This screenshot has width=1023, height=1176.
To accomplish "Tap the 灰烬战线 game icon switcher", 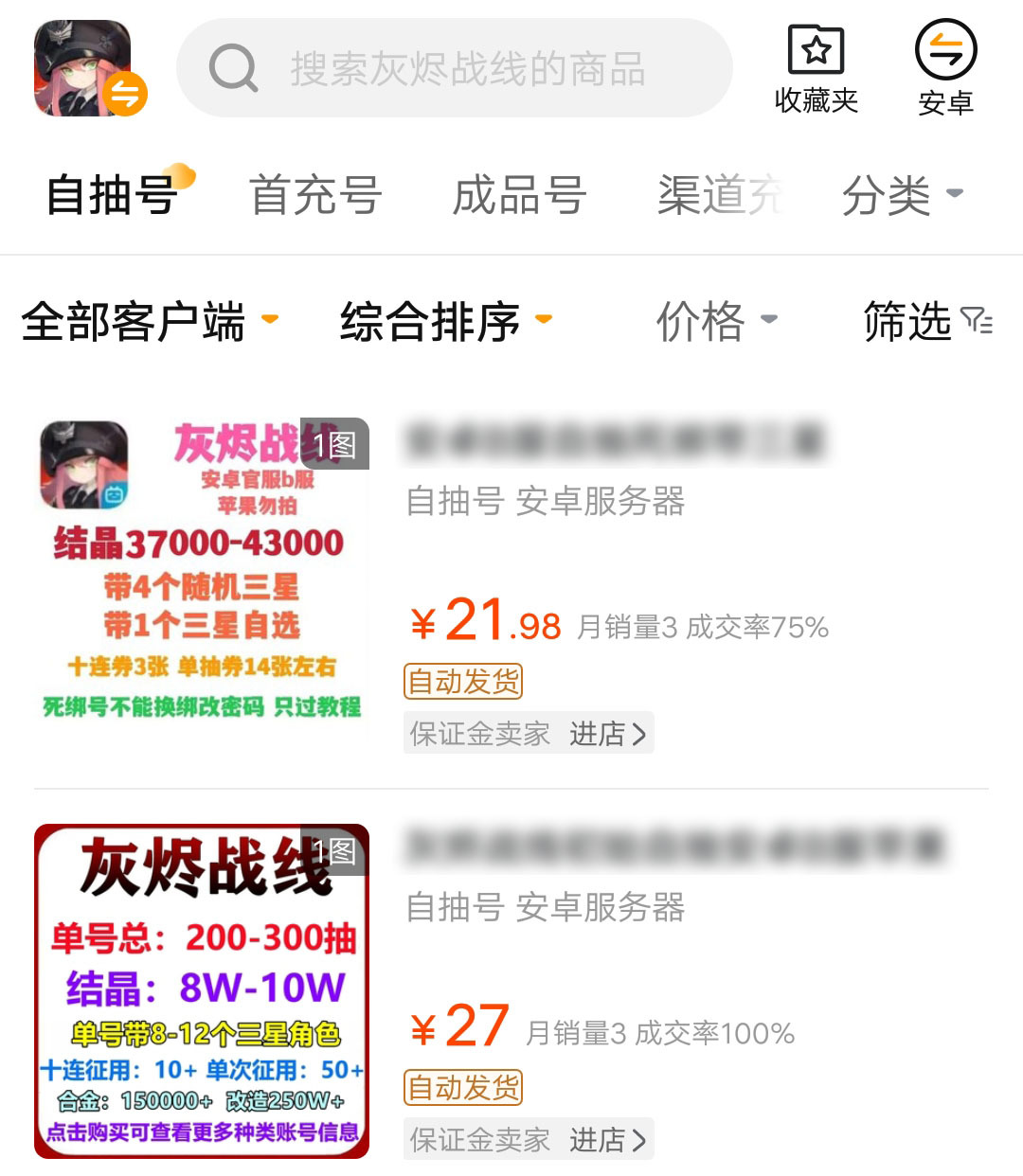I will [87, 68].
